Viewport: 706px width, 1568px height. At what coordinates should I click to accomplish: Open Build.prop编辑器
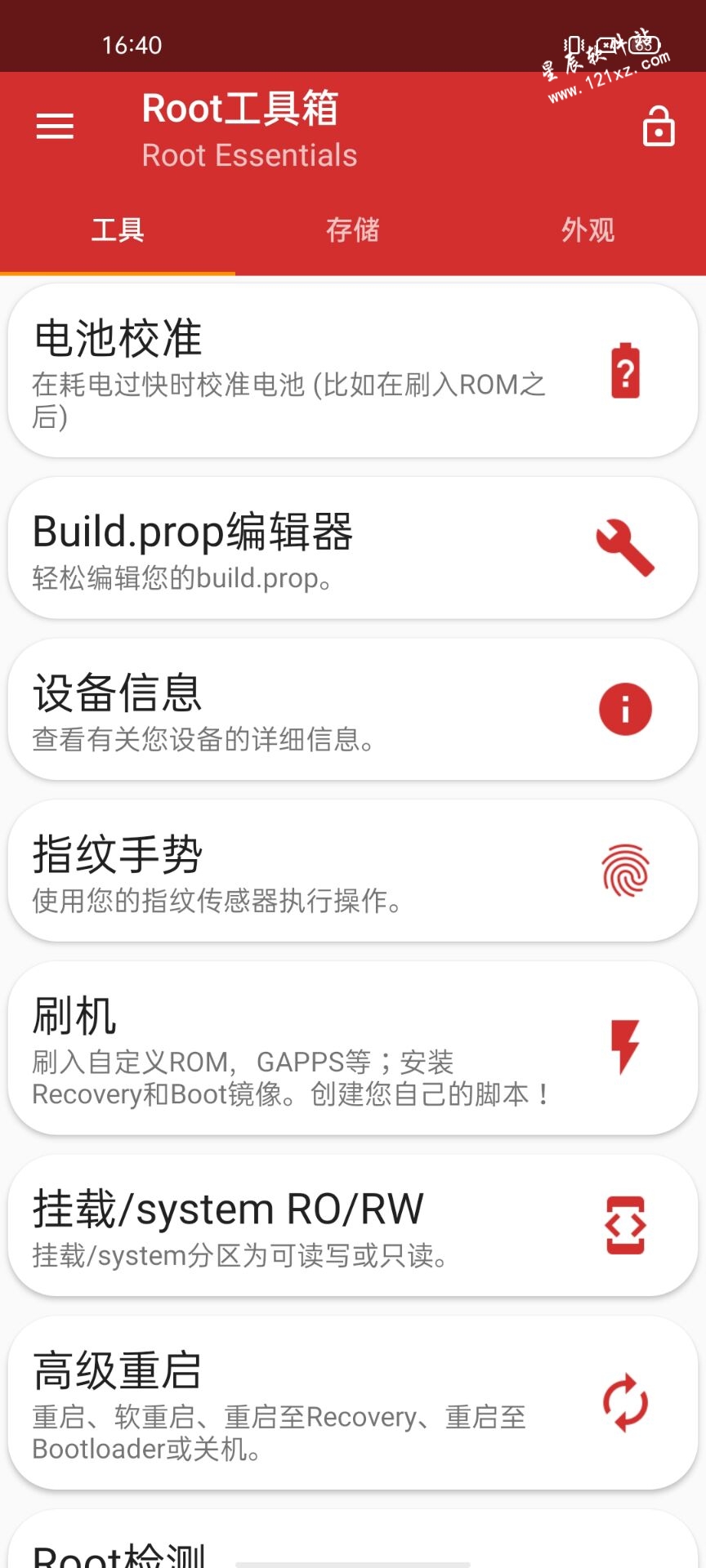[353, 548]
